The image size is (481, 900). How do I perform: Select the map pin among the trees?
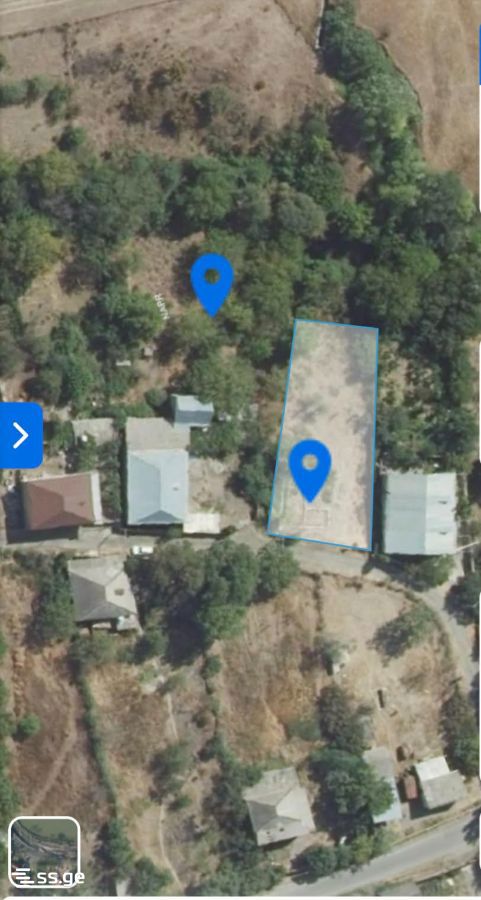[212, 285]
